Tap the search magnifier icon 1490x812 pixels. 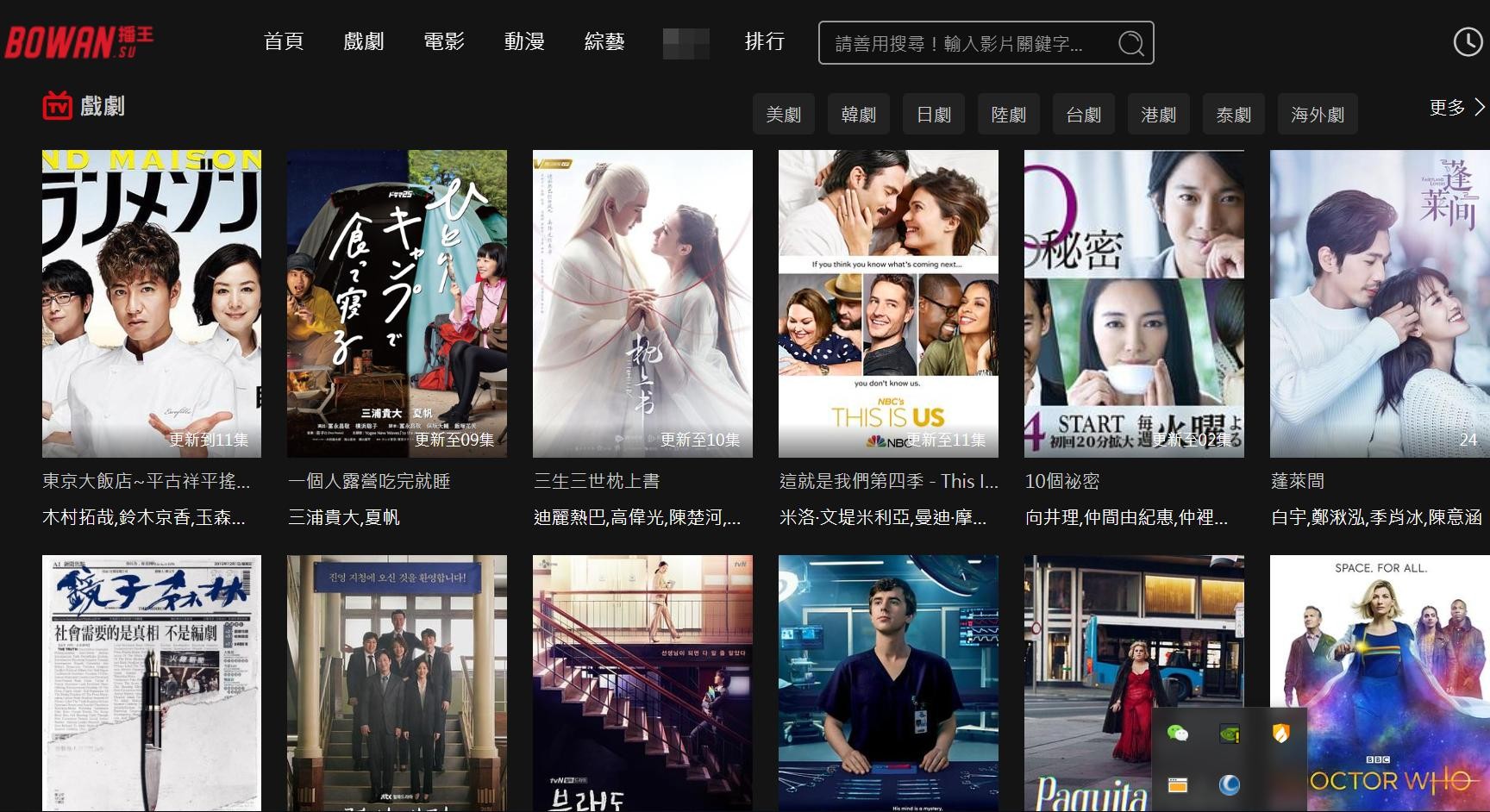[x=1130, y=43]
